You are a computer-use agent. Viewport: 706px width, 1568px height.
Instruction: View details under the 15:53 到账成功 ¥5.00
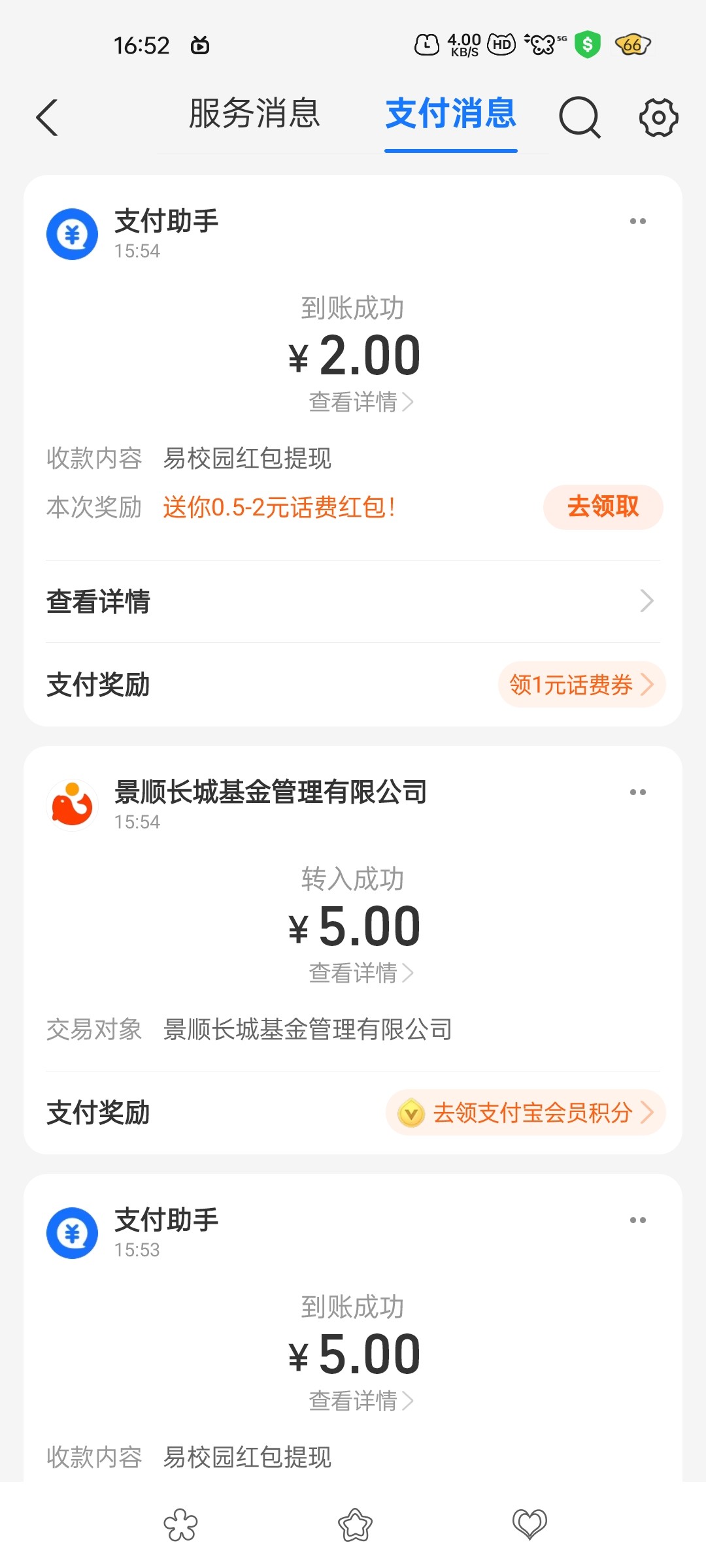tap(361, 1401)
